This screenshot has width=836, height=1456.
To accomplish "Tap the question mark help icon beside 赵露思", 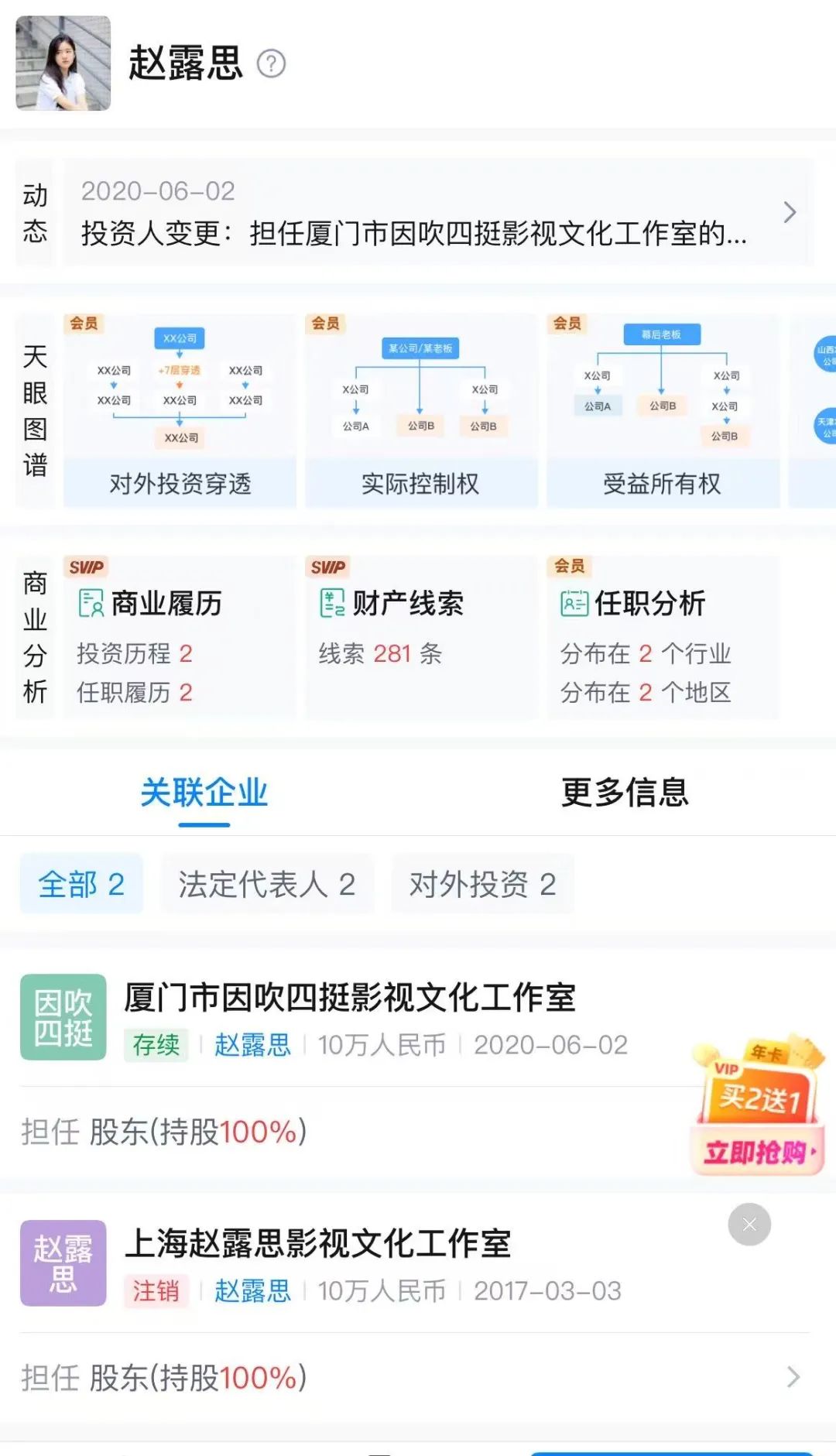I will coord(271,63).
